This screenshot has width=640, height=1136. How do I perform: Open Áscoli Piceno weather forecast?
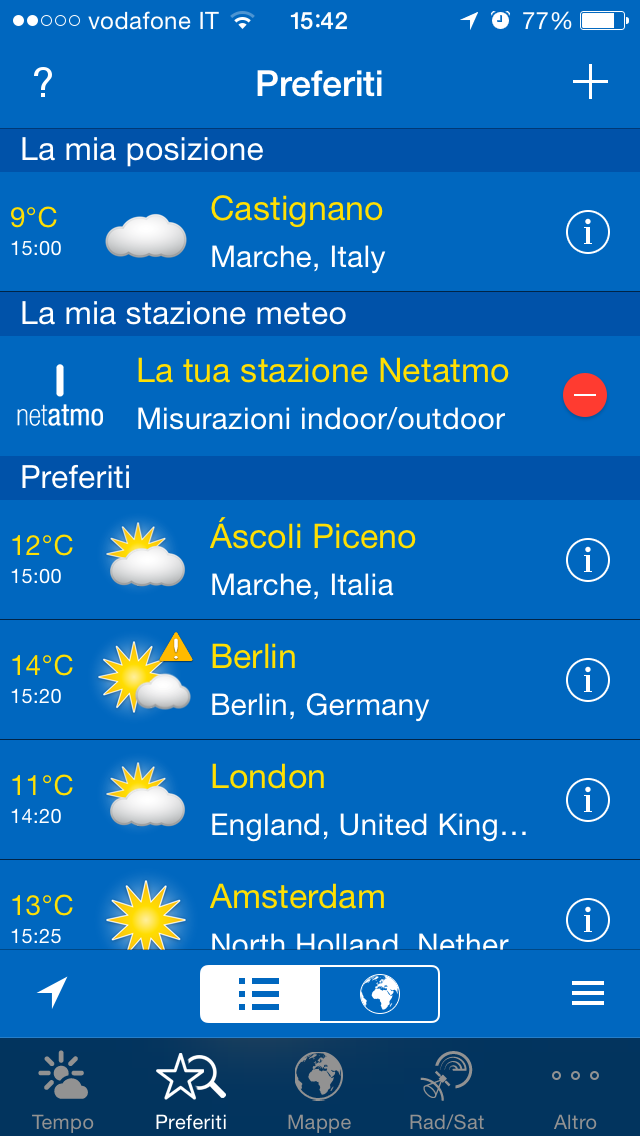[x=312, y=560]
